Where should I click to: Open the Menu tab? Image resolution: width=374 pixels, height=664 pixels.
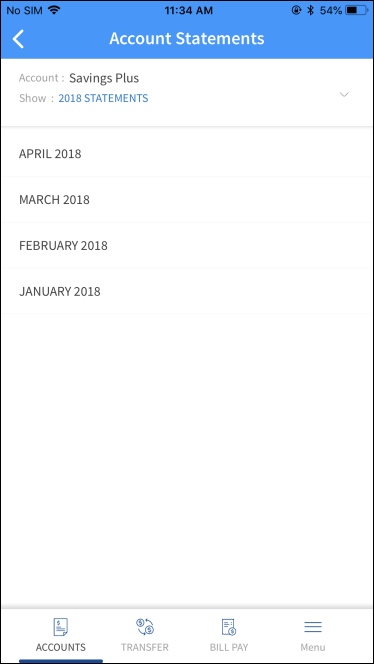313,635
